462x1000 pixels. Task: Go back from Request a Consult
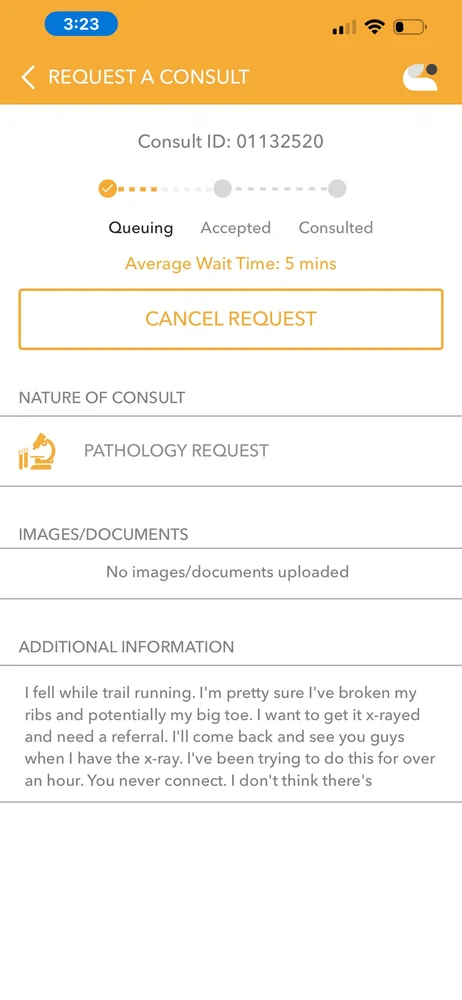[27, 77]
